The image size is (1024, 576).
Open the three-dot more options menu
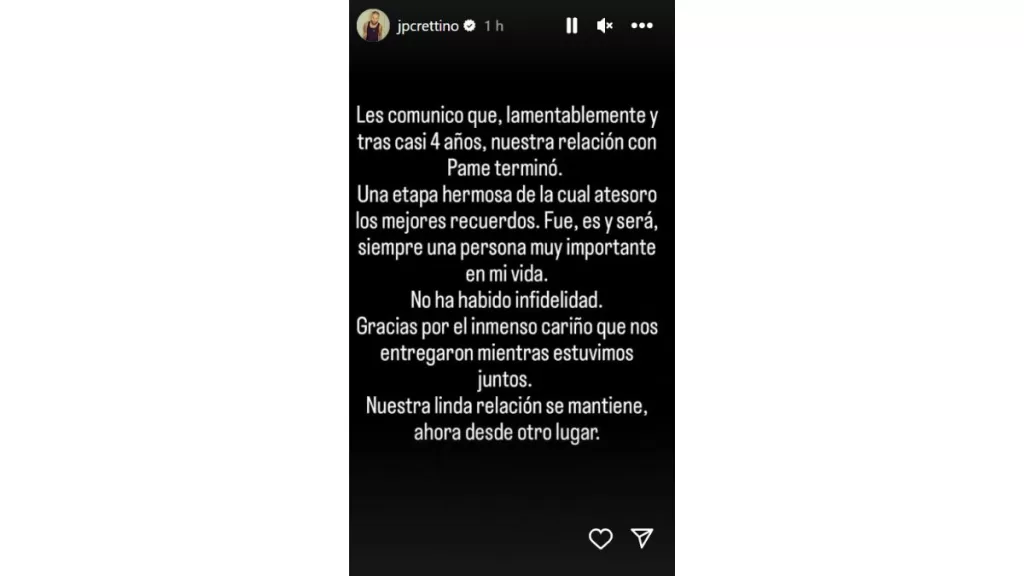[x=642, y=26]
